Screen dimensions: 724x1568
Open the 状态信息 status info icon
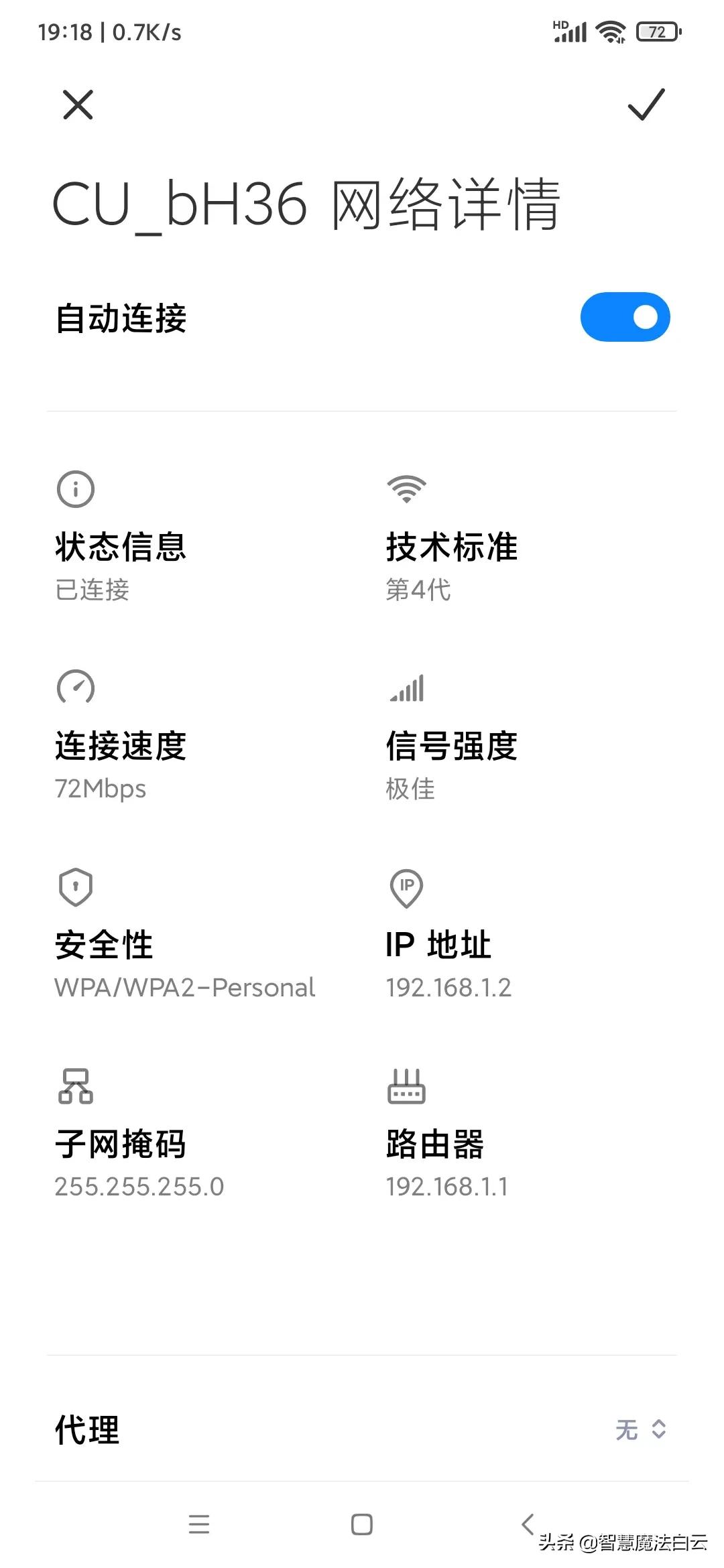[75, 488]
